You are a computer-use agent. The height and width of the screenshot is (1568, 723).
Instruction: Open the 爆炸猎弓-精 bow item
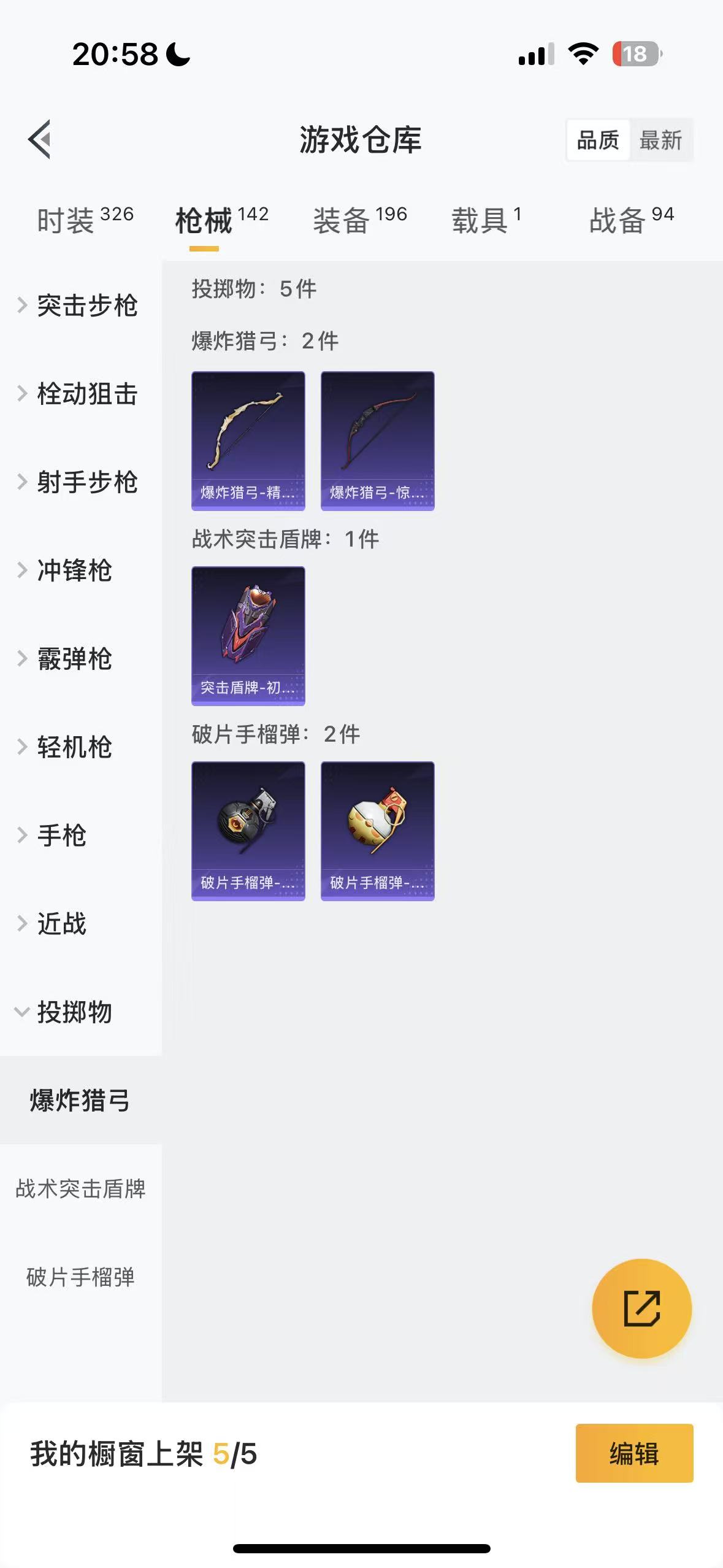[x=248, y=440]
